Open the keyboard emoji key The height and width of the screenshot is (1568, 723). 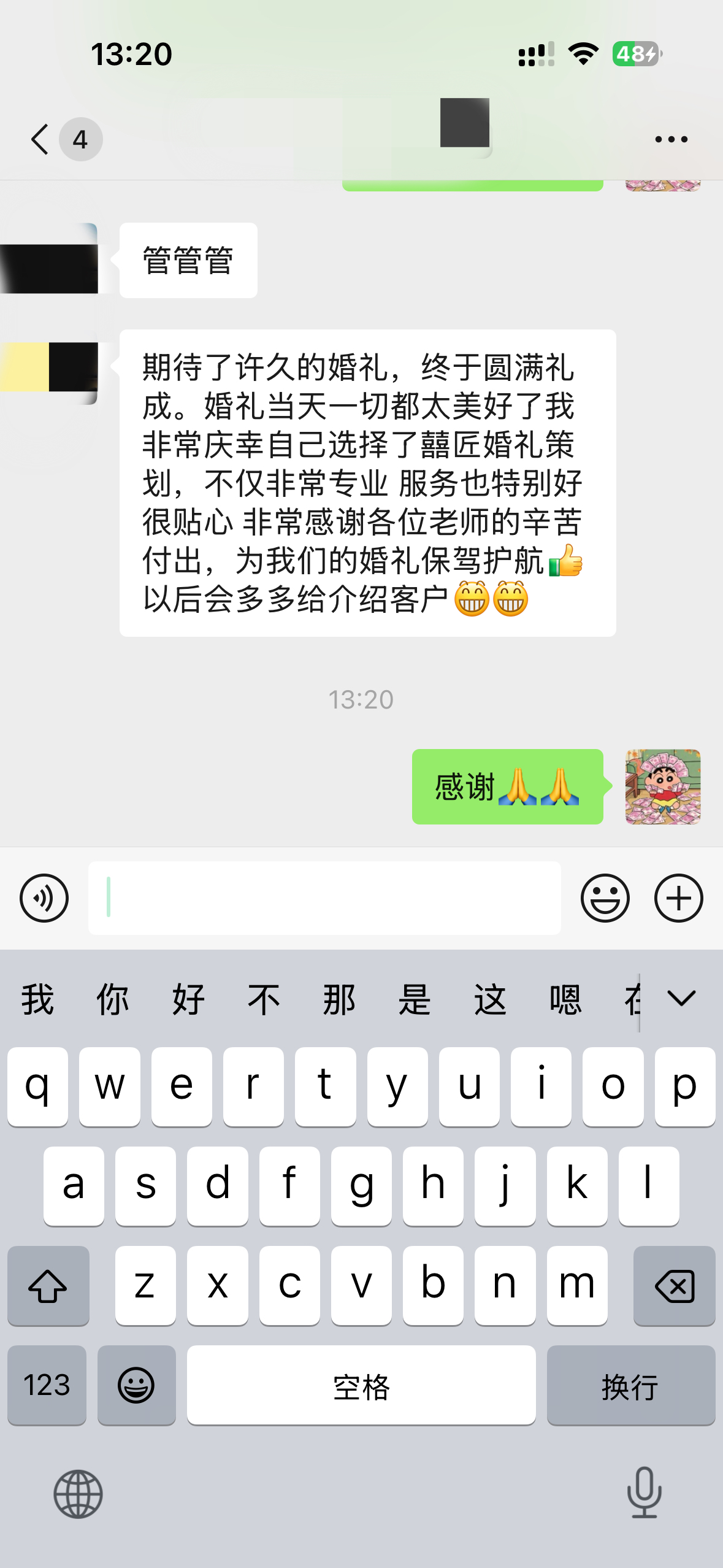point(136,1385)
